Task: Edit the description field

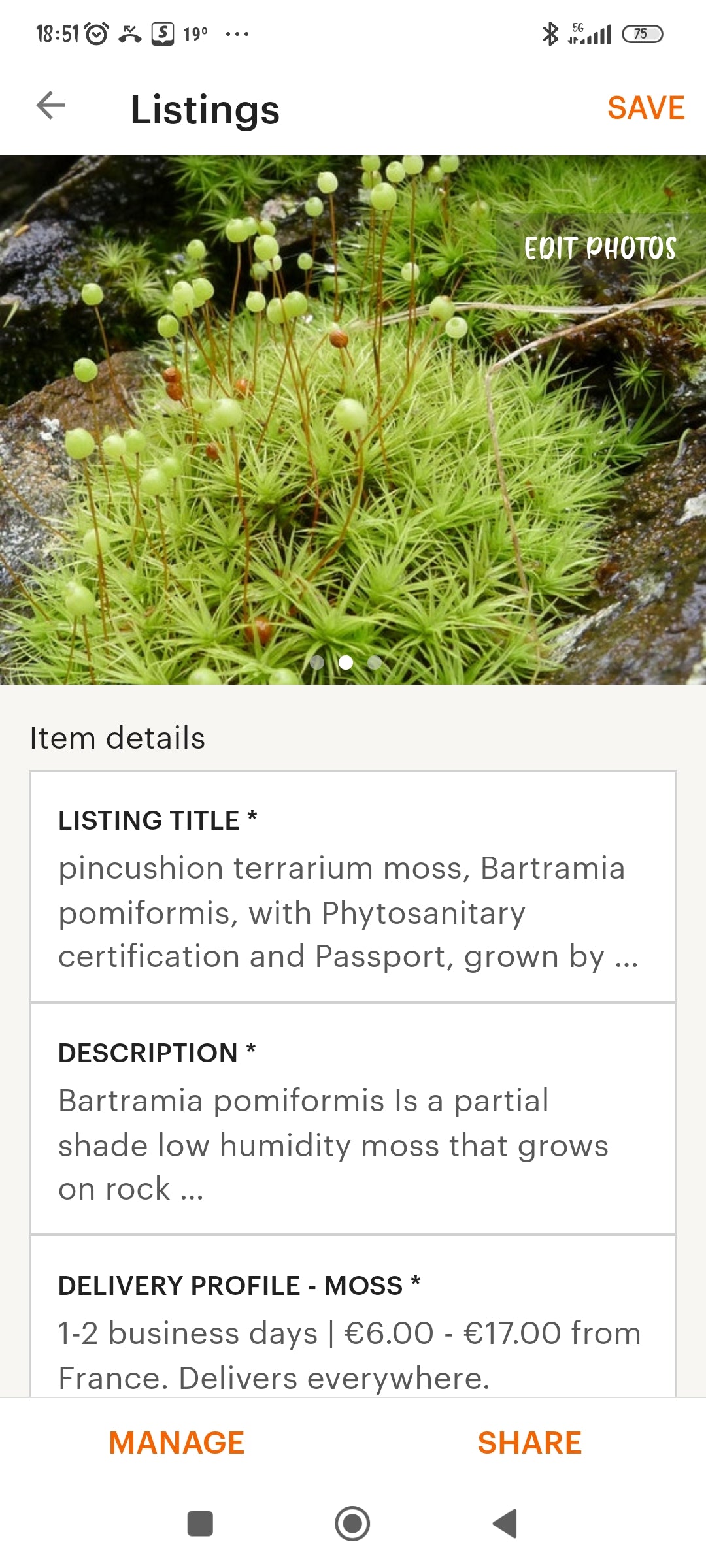Action: tap(353, 1120)
